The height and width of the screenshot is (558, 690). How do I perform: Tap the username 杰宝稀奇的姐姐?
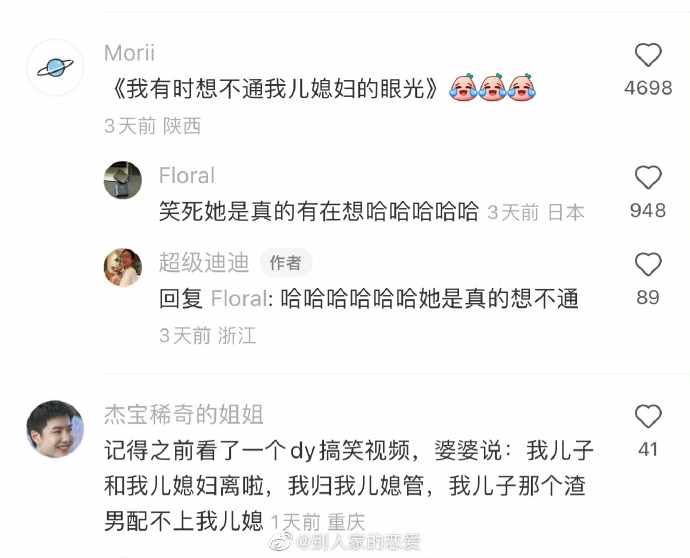click(184, 414)
